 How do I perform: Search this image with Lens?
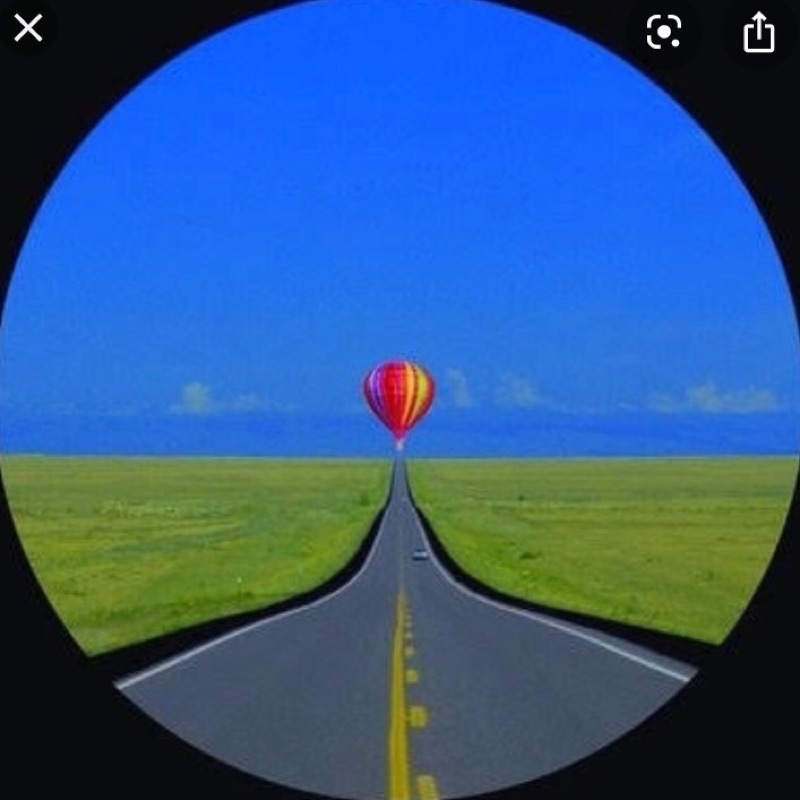tap(664, 33)
